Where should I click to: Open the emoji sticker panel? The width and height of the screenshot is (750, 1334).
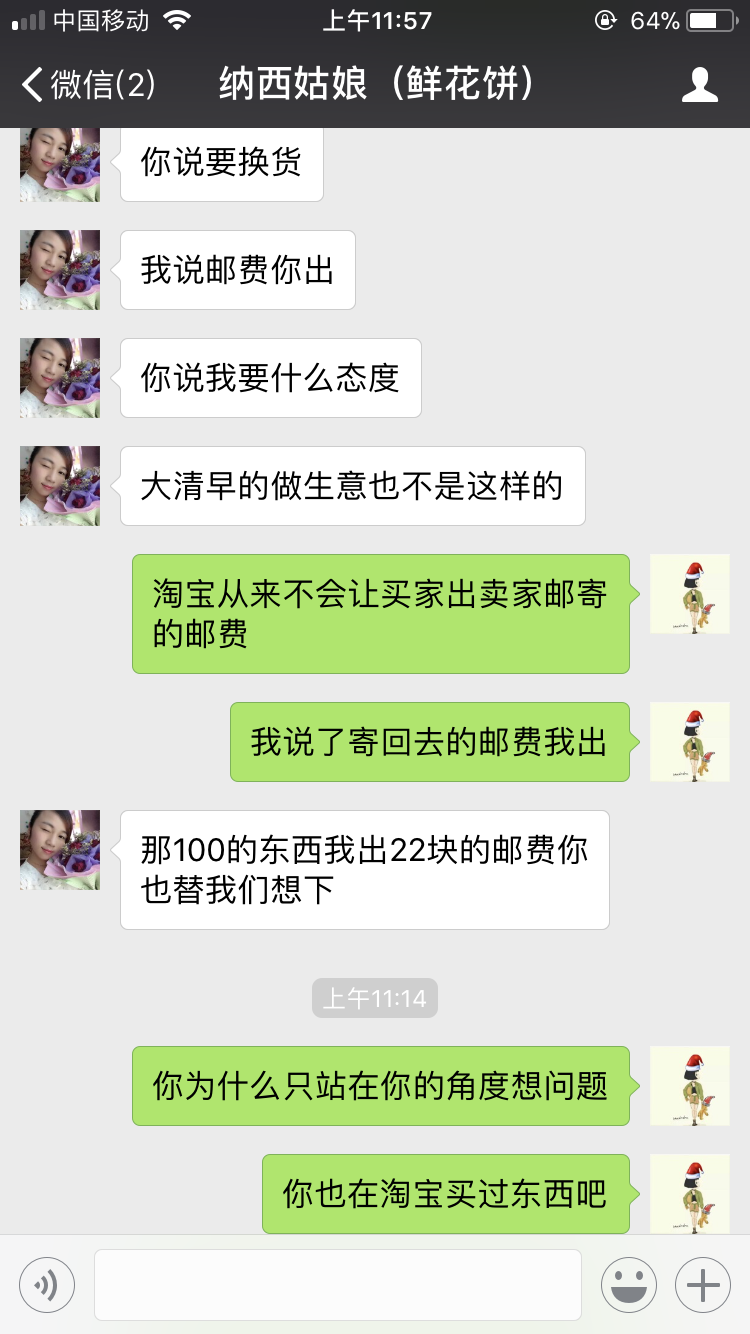[629, 1284]
